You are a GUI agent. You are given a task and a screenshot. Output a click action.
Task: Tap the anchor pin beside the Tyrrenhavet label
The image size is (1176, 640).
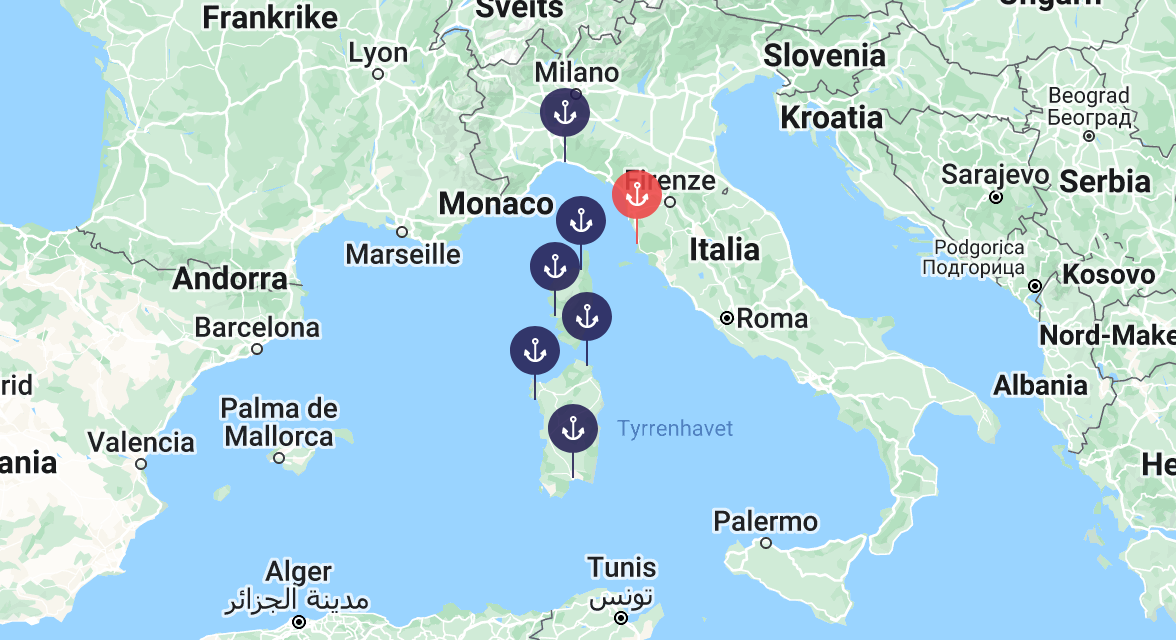point(573,430)
